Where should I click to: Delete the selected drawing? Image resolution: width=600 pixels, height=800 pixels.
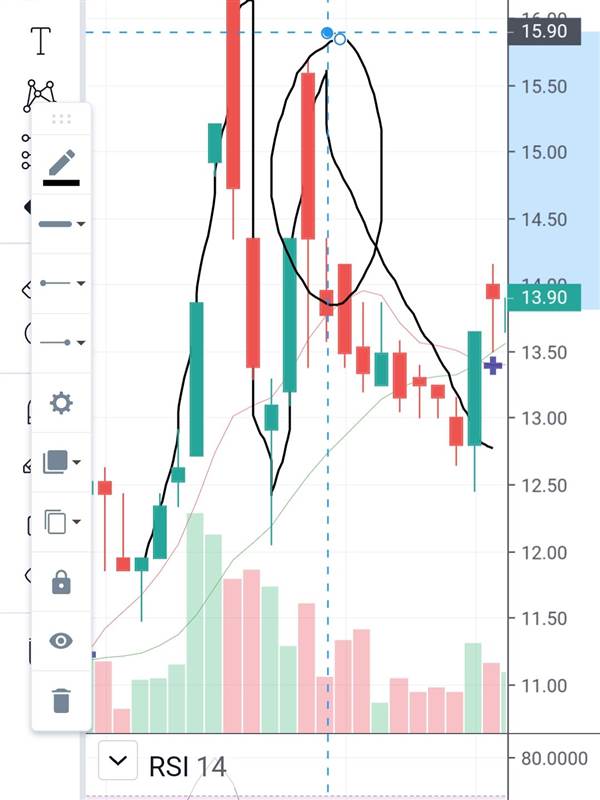pos(61,700)
